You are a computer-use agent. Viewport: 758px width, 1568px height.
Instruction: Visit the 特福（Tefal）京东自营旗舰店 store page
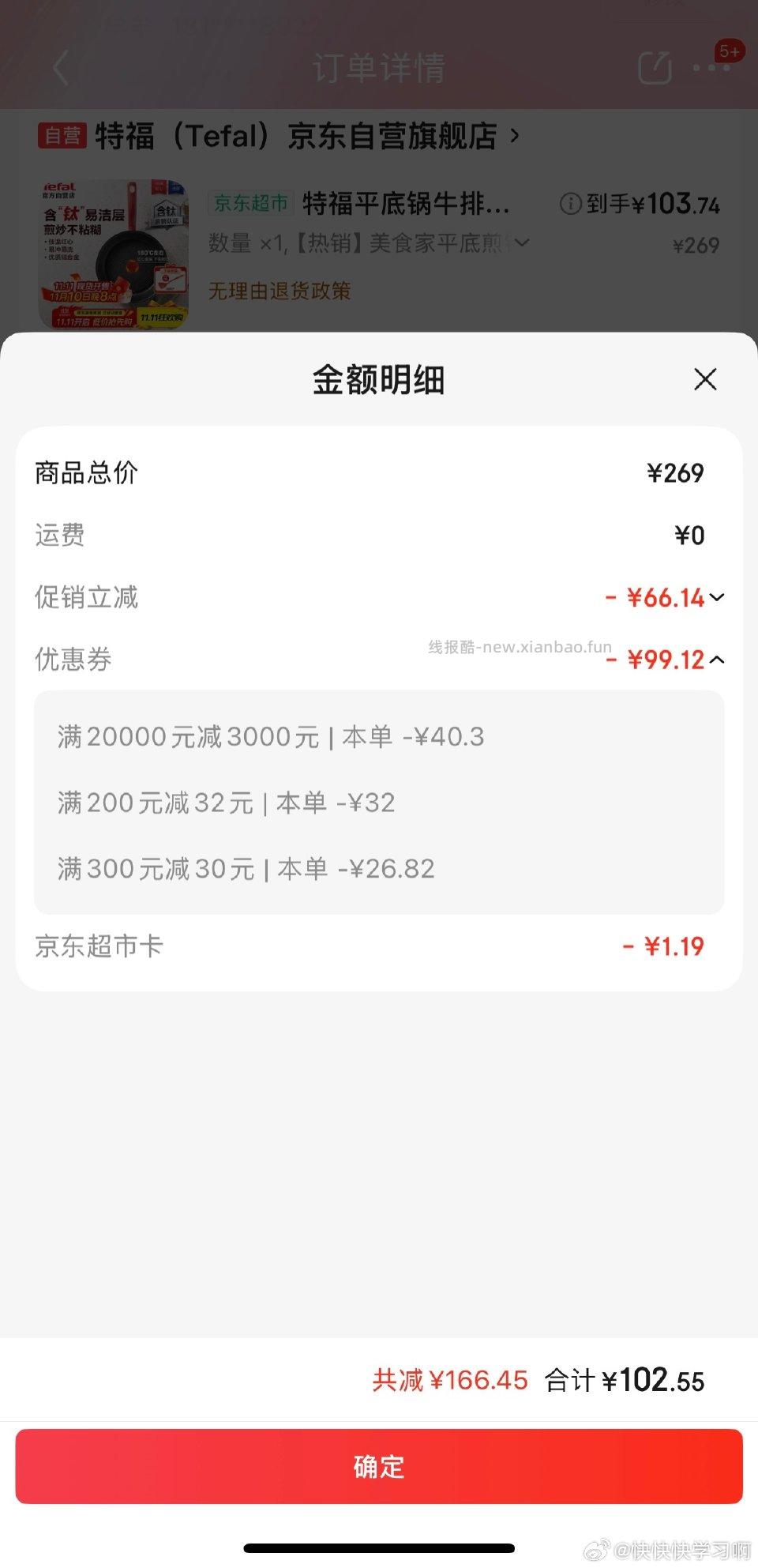[x=300, y=135]
